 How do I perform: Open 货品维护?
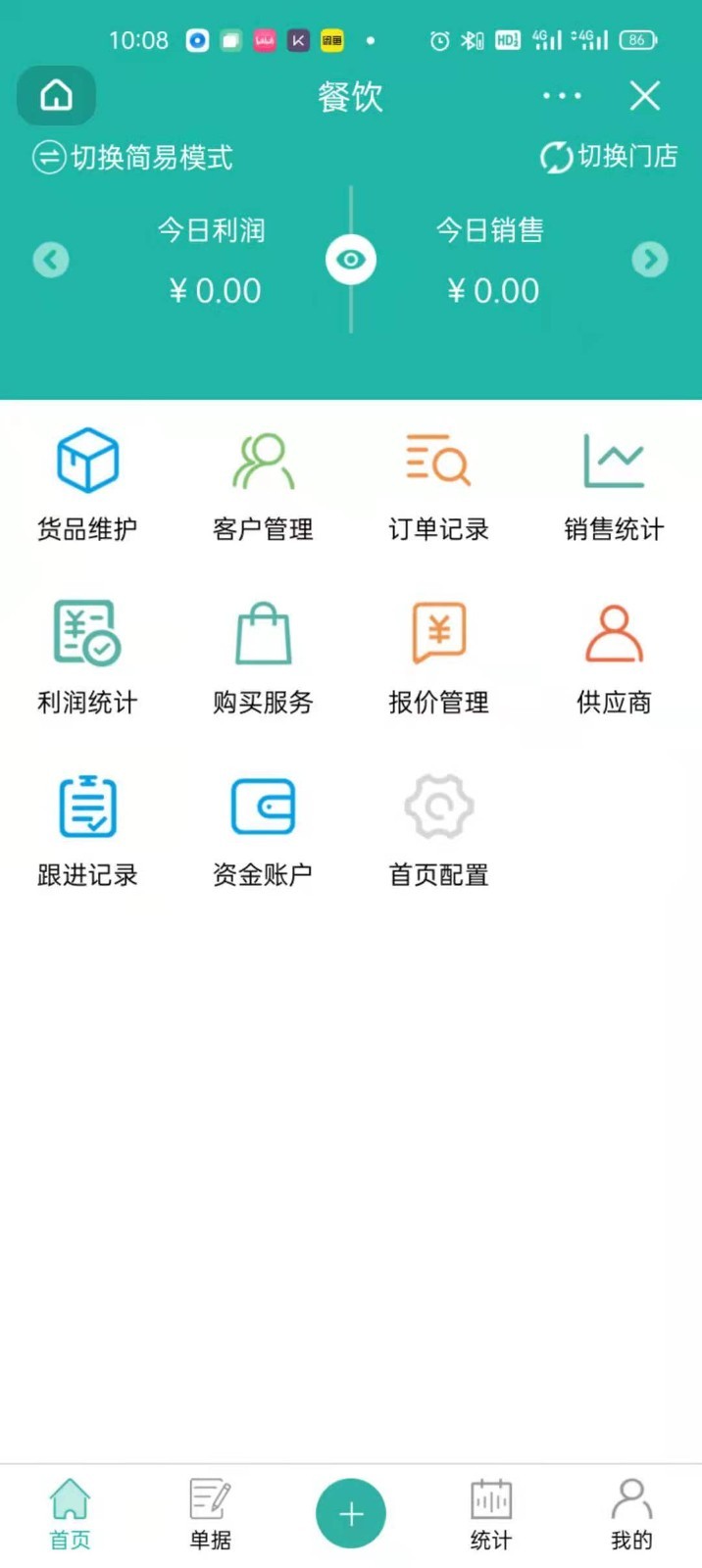[87, 485]
